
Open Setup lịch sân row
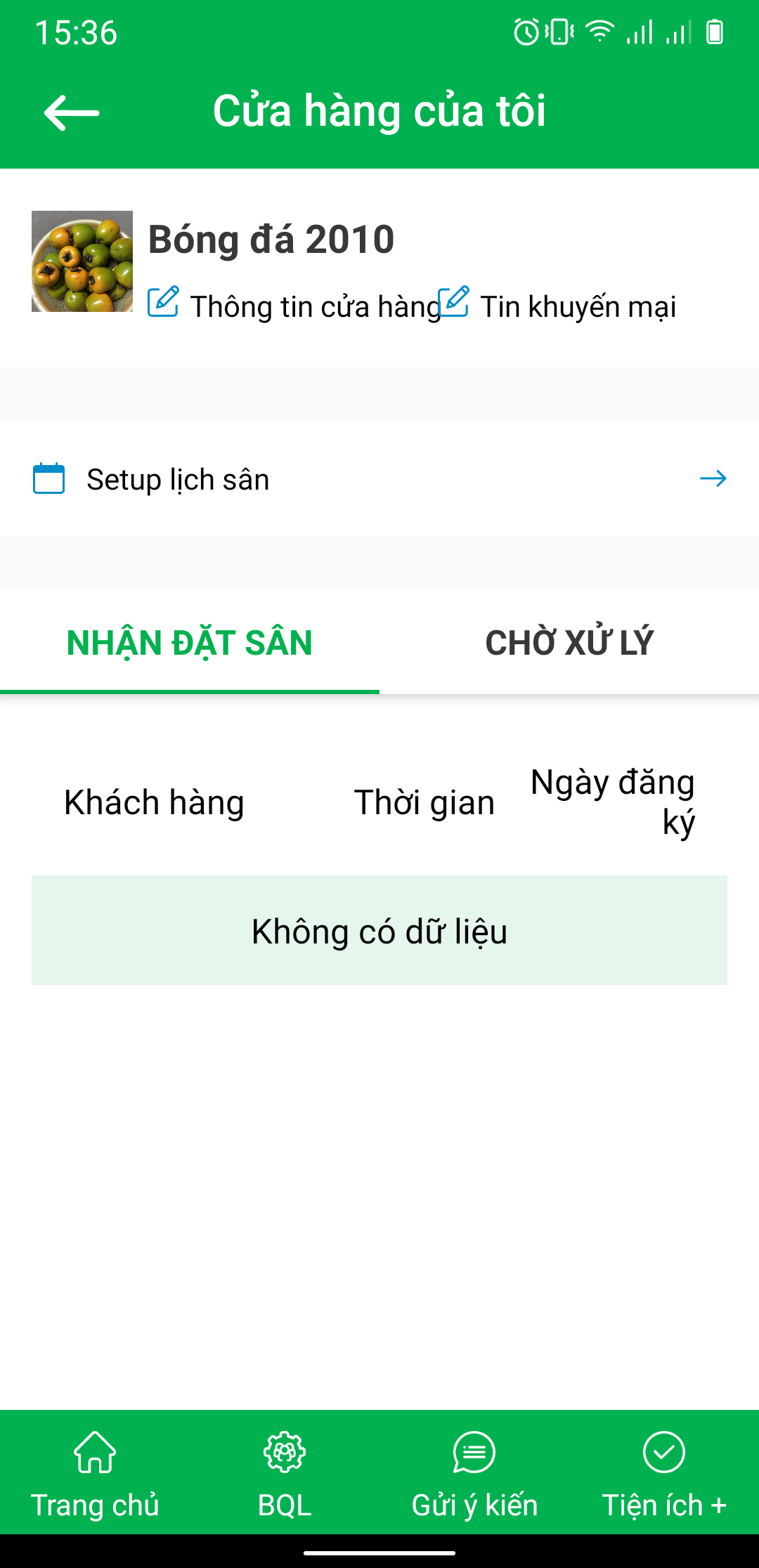tap(379, 479)
